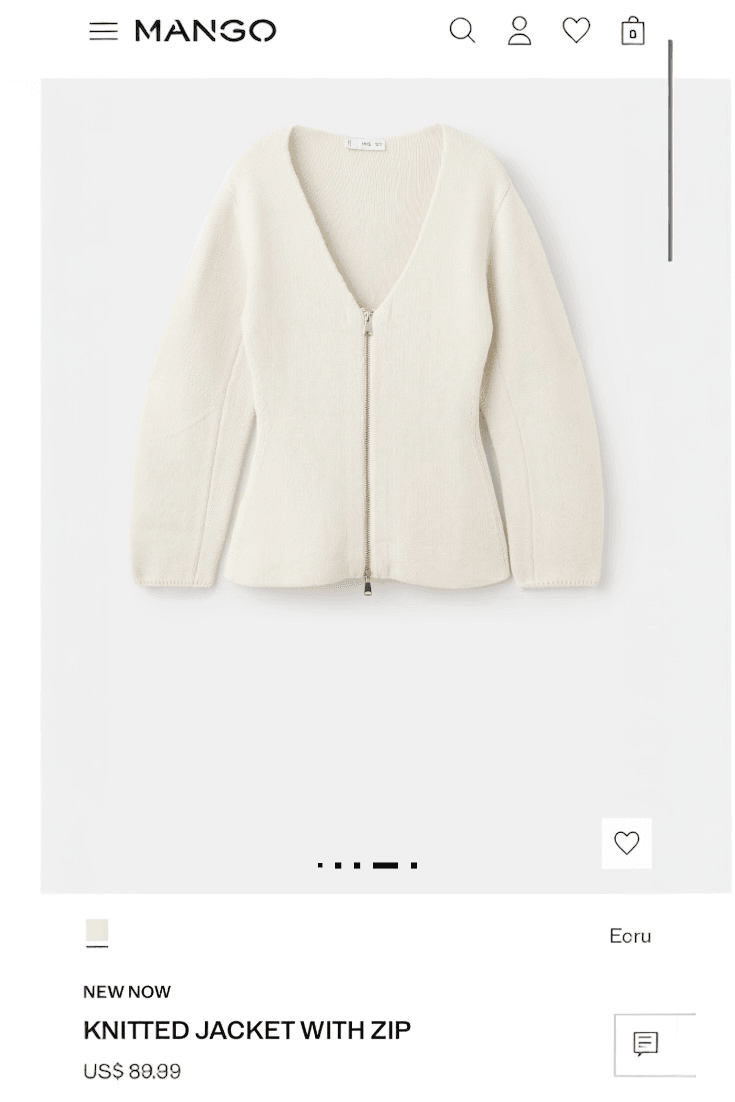Jump to the last image dot

[x=414, y=865]
